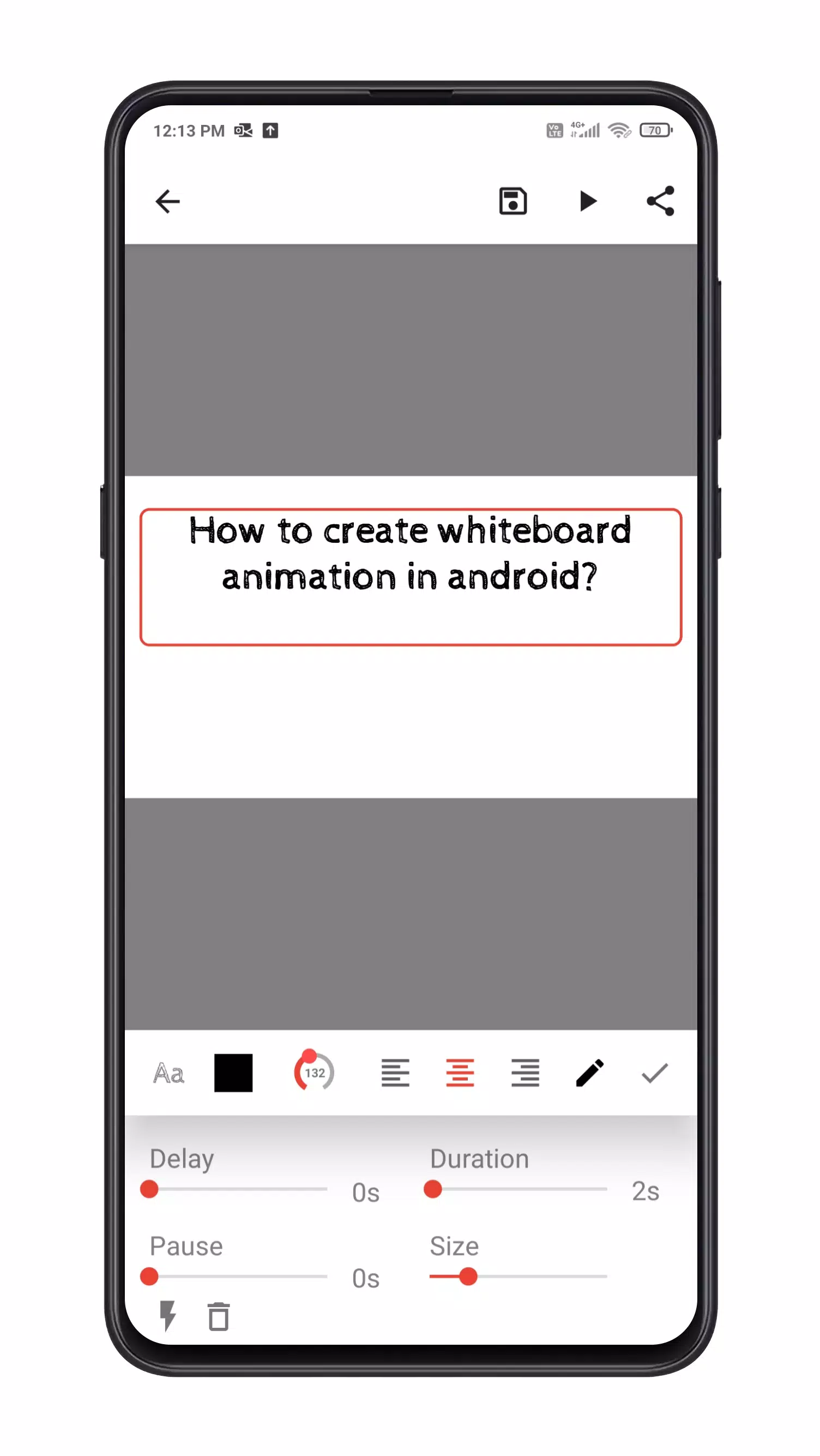
Task: Tap the Size slider track
Action: tap(536, 1277)
